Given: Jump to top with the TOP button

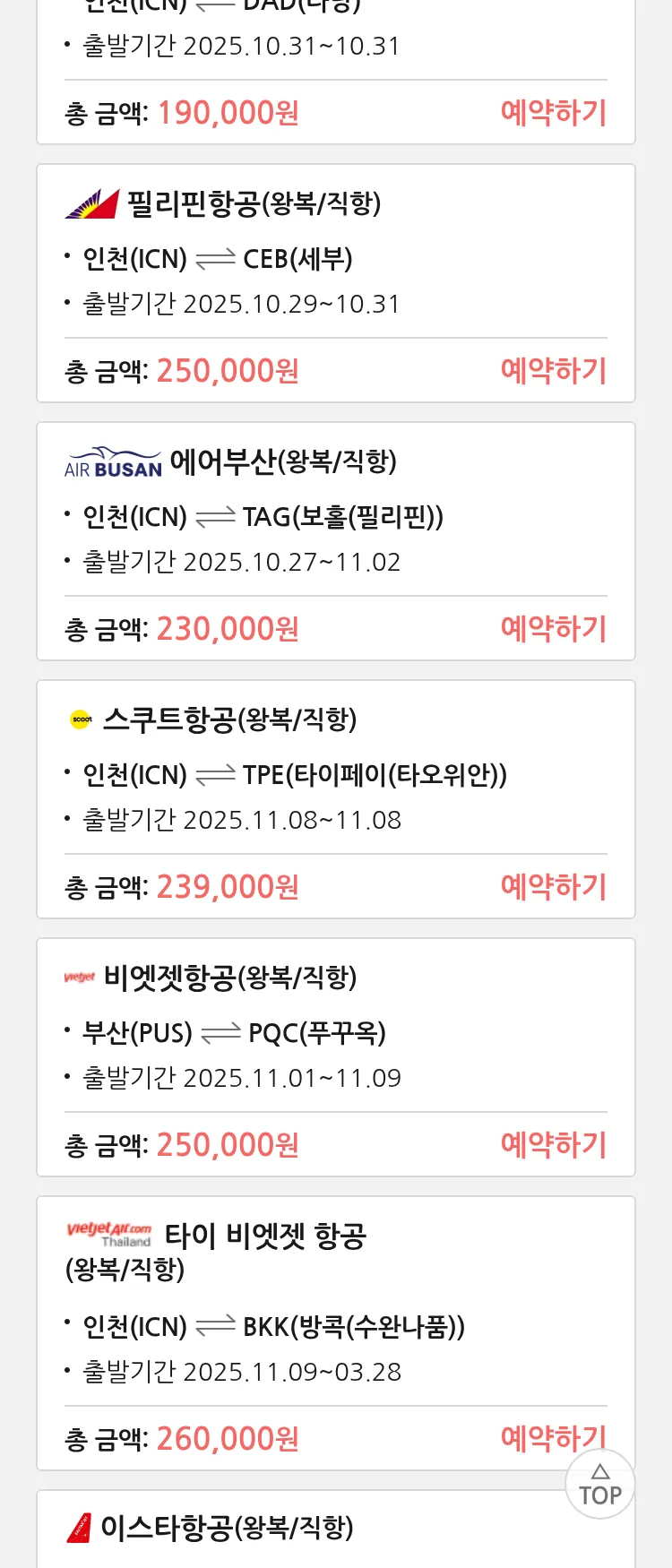Looking at the screenshot, I should [x=599, y=1485].
